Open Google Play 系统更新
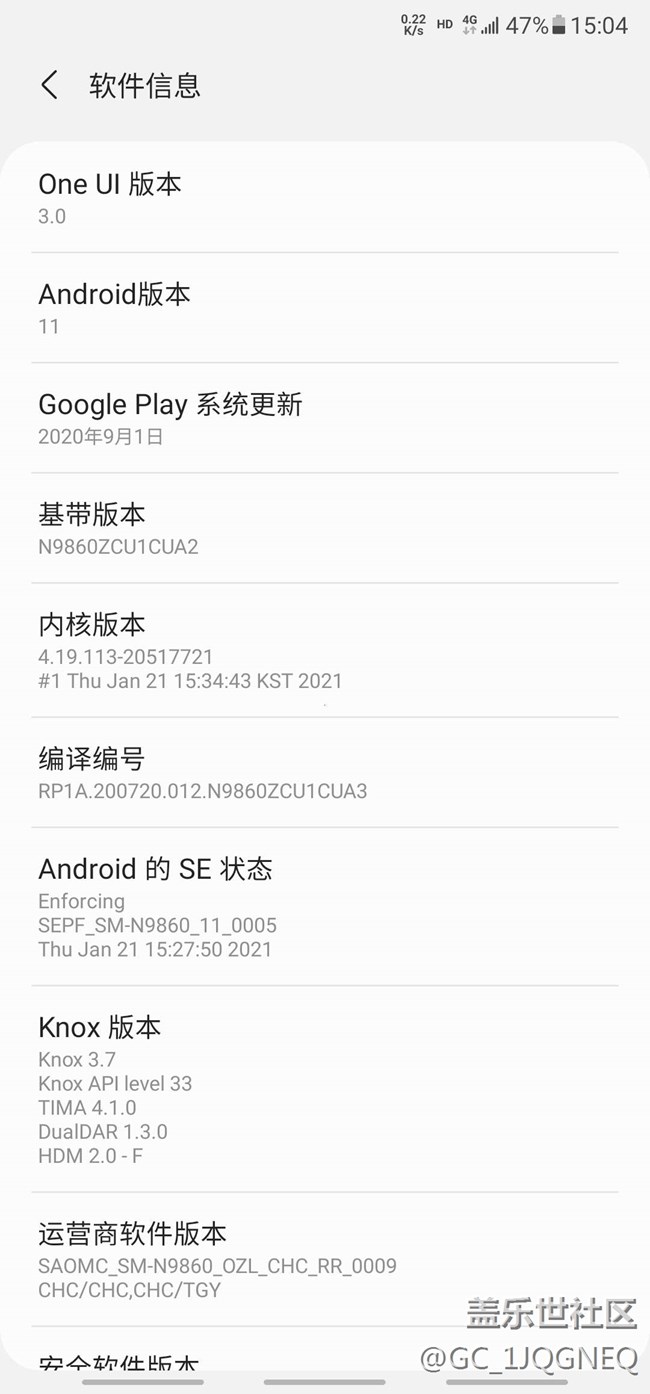This screenshot has width=650, height=1394. [325, 418]
